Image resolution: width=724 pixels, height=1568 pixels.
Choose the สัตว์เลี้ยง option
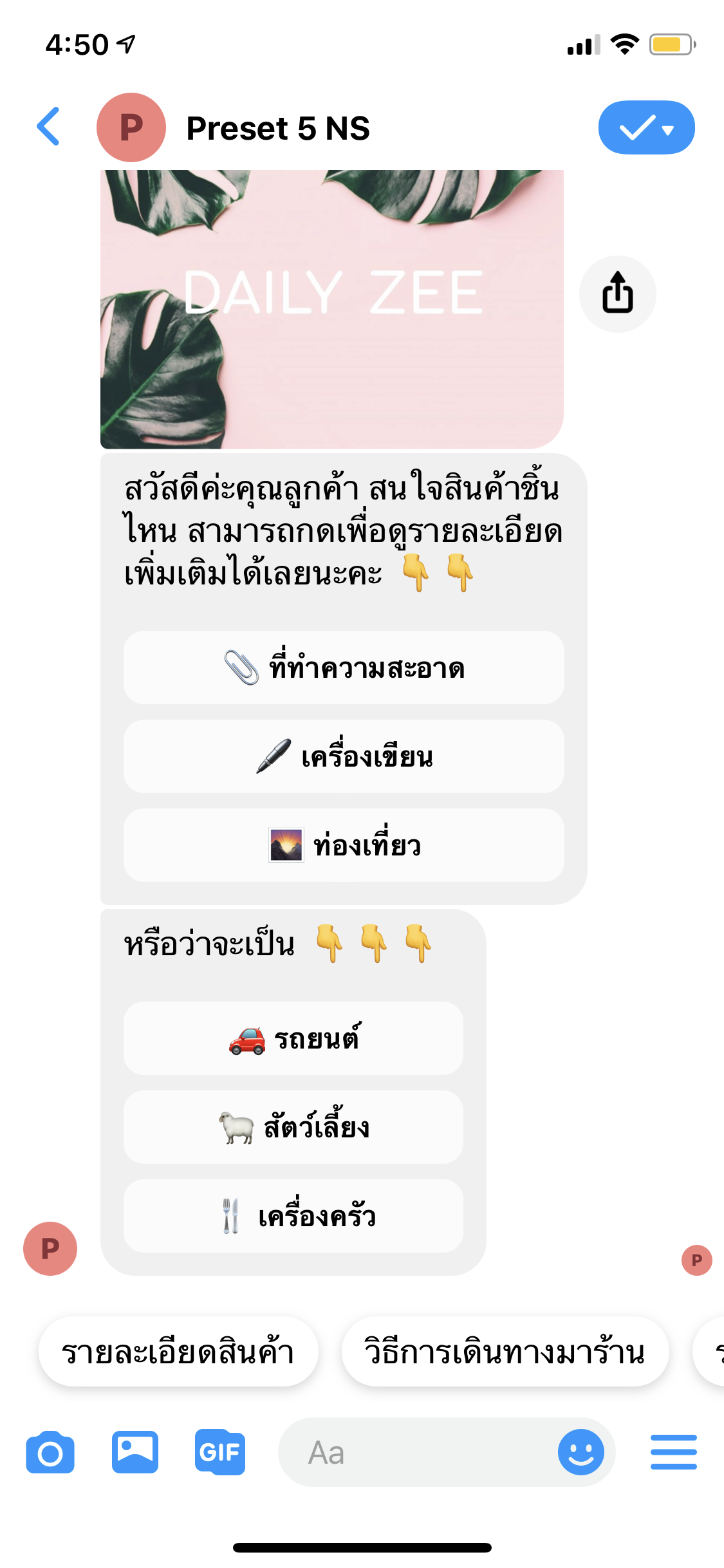coord(293,1127)
